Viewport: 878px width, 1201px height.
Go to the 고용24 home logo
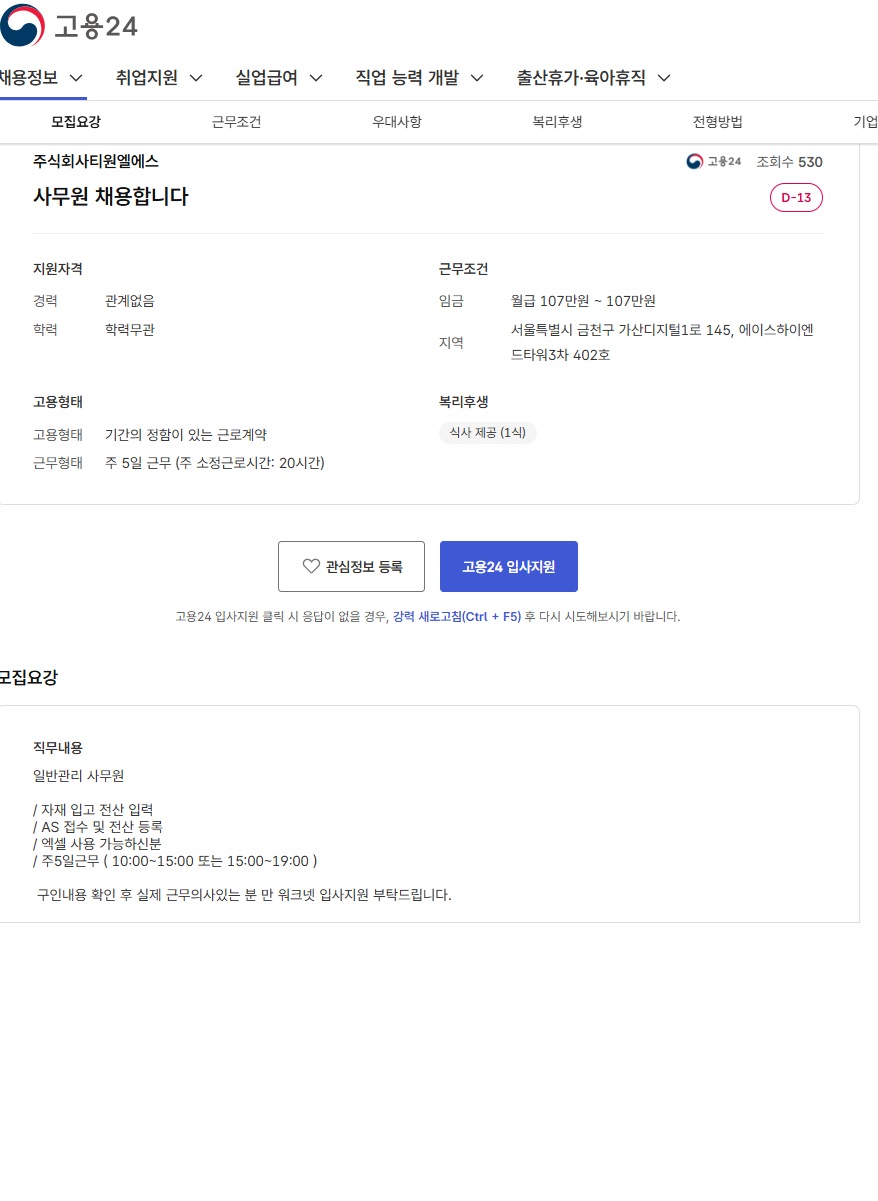point(69,26)
